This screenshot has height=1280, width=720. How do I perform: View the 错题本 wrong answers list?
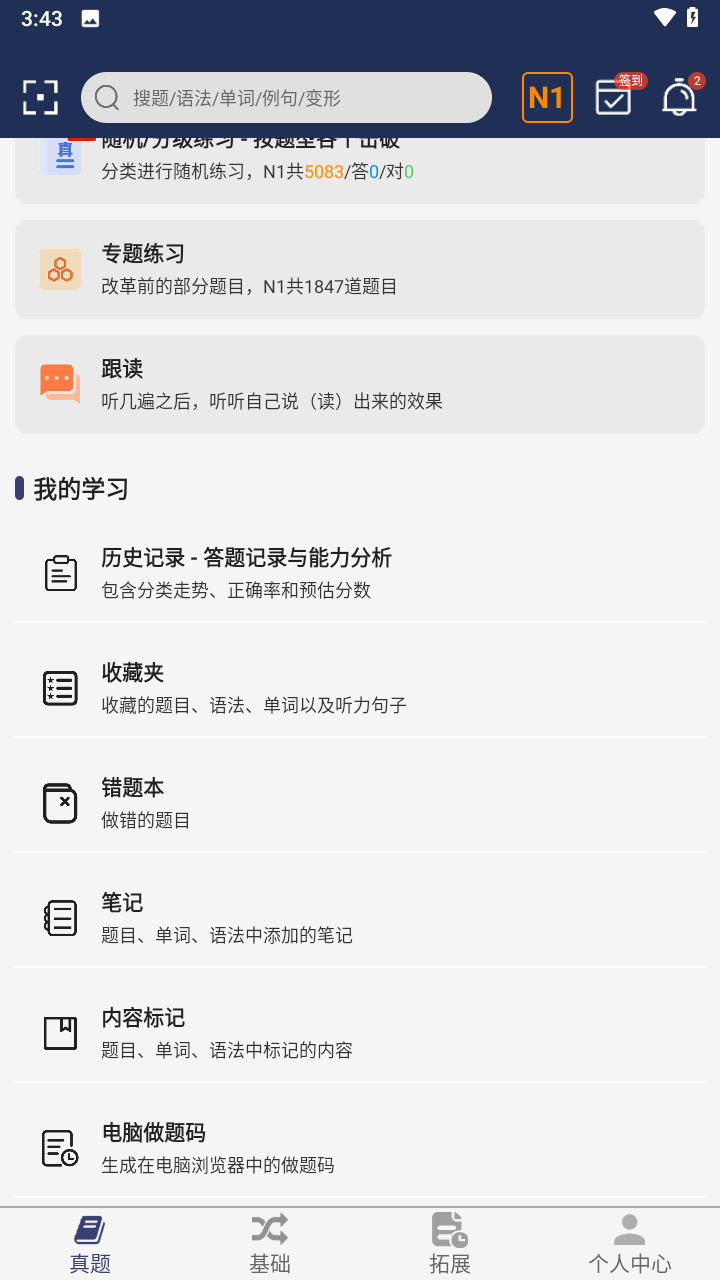360,803
